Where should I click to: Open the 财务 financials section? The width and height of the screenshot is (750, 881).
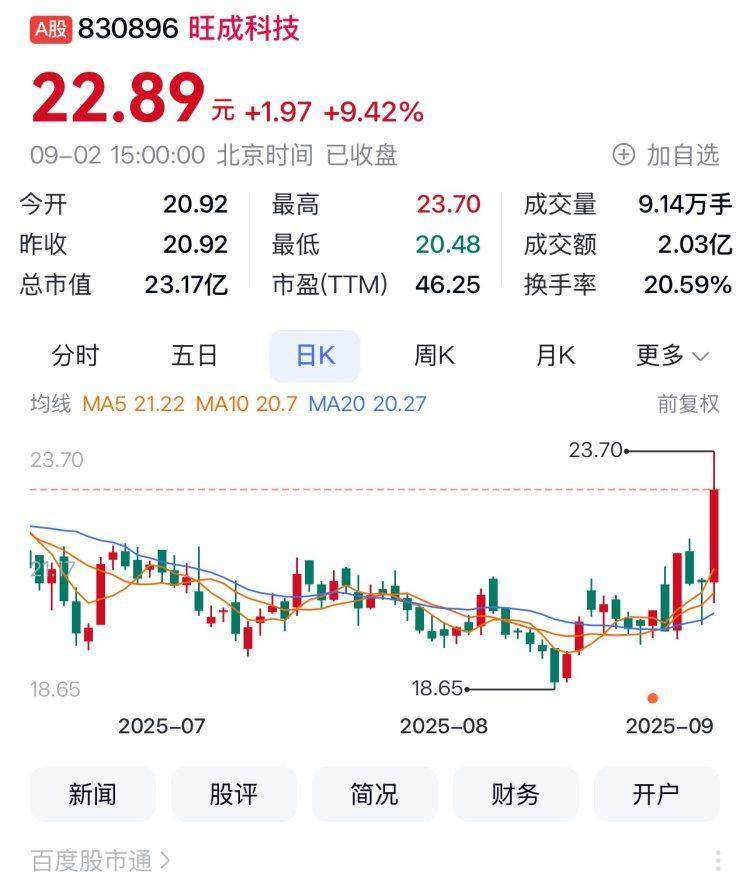(x=516, y=794)
